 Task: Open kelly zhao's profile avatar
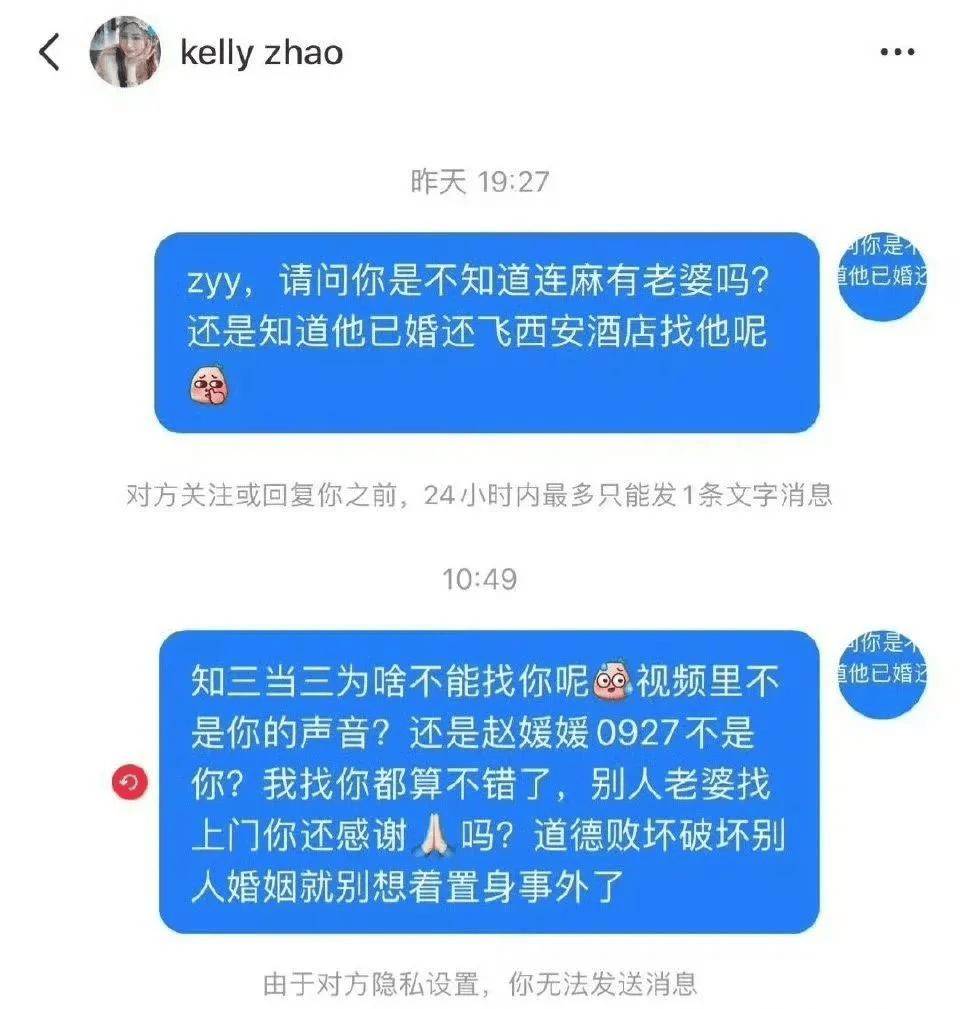click(125, 52)
